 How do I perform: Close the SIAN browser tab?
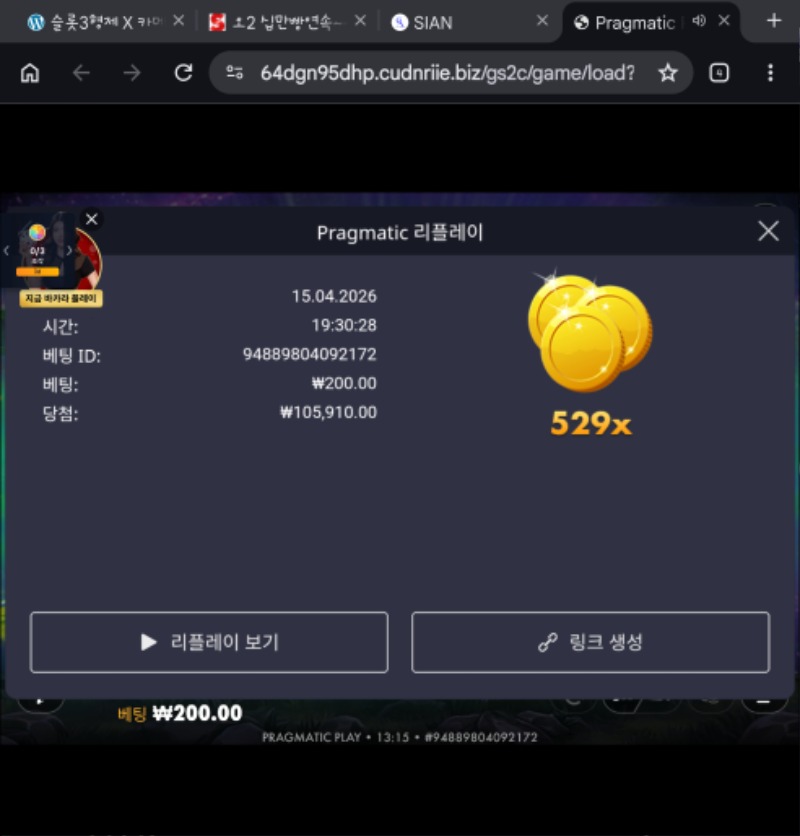pyautogui.click(x=542, y=21)
